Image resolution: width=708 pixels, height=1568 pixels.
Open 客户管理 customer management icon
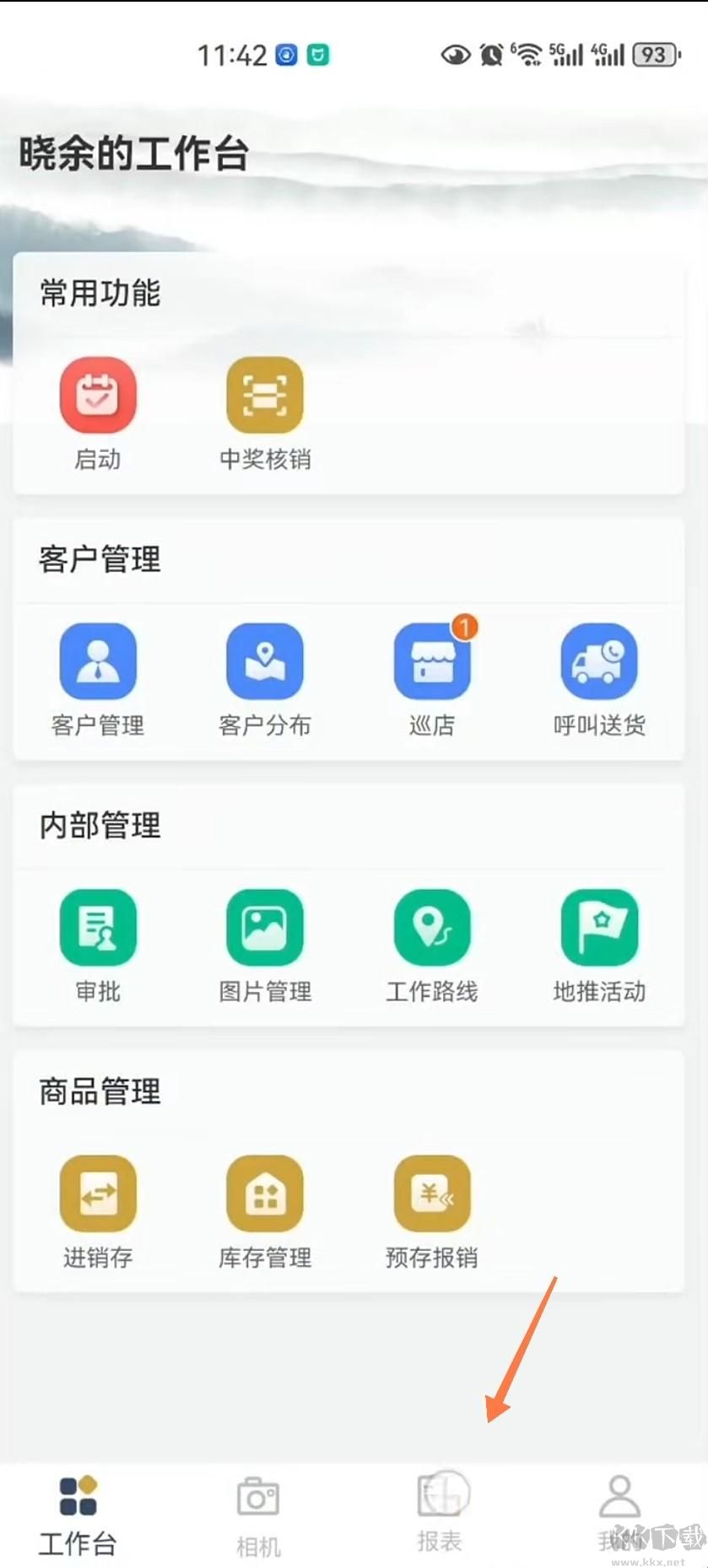(97, 661)
